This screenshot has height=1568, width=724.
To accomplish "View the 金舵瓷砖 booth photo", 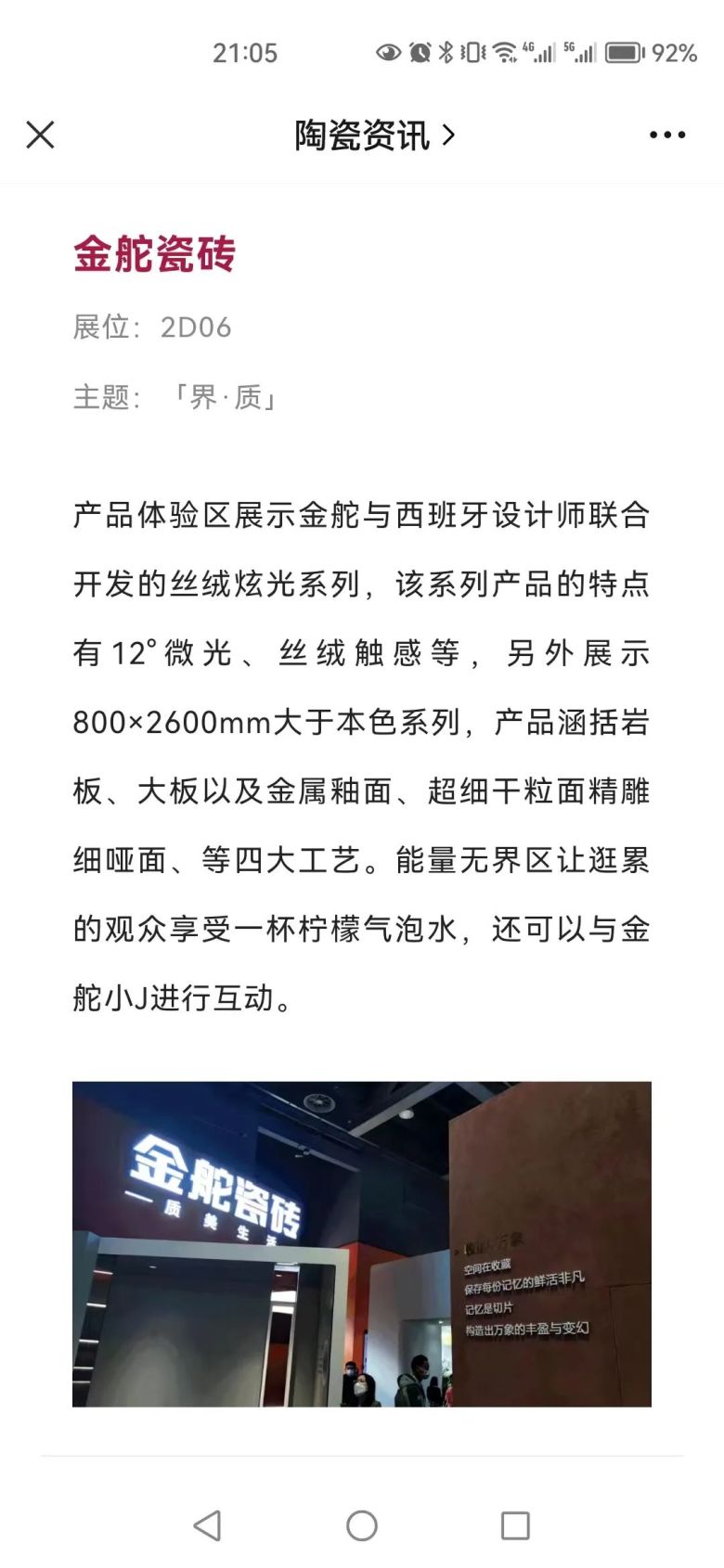I will tap(362, 1243).
